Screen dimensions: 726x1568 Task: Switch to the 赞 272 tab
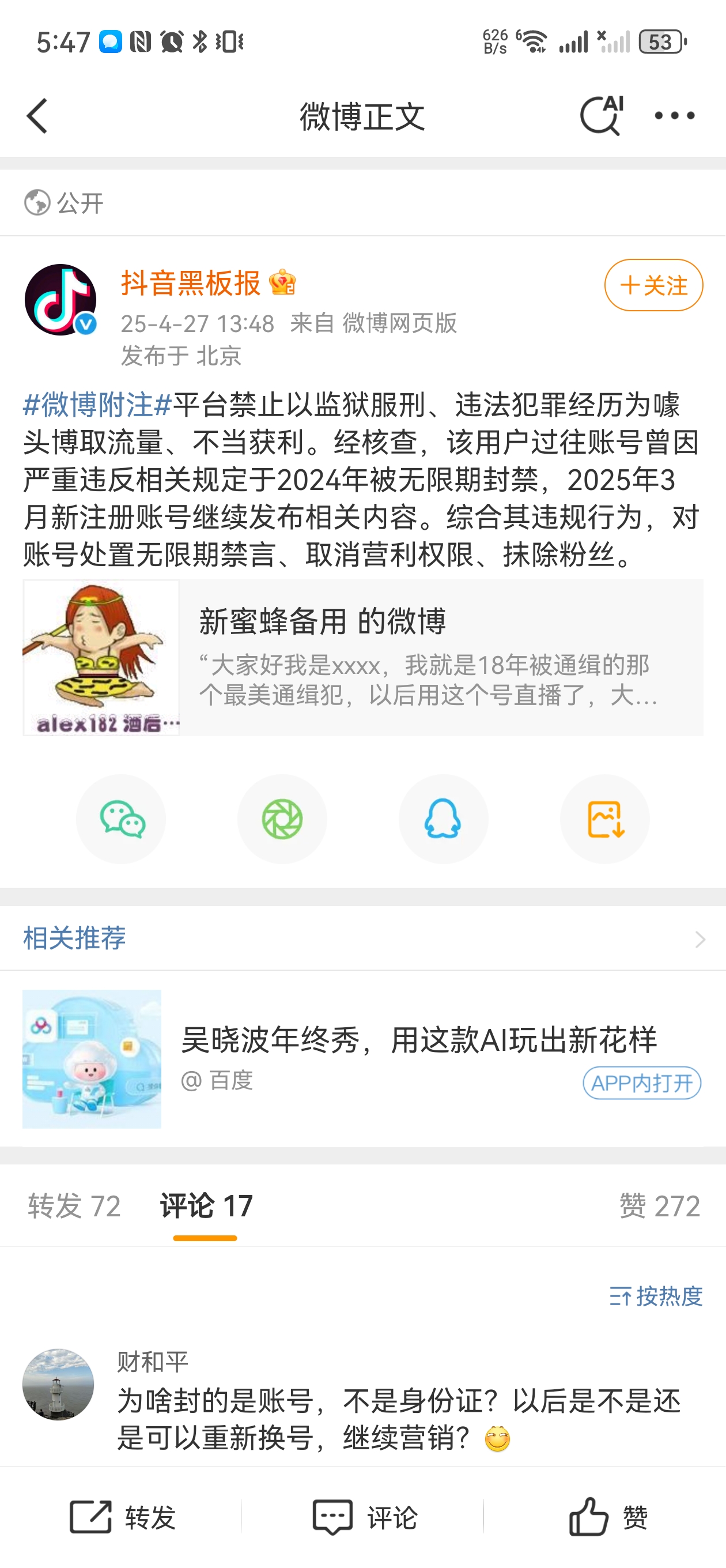click(660, 1206)
